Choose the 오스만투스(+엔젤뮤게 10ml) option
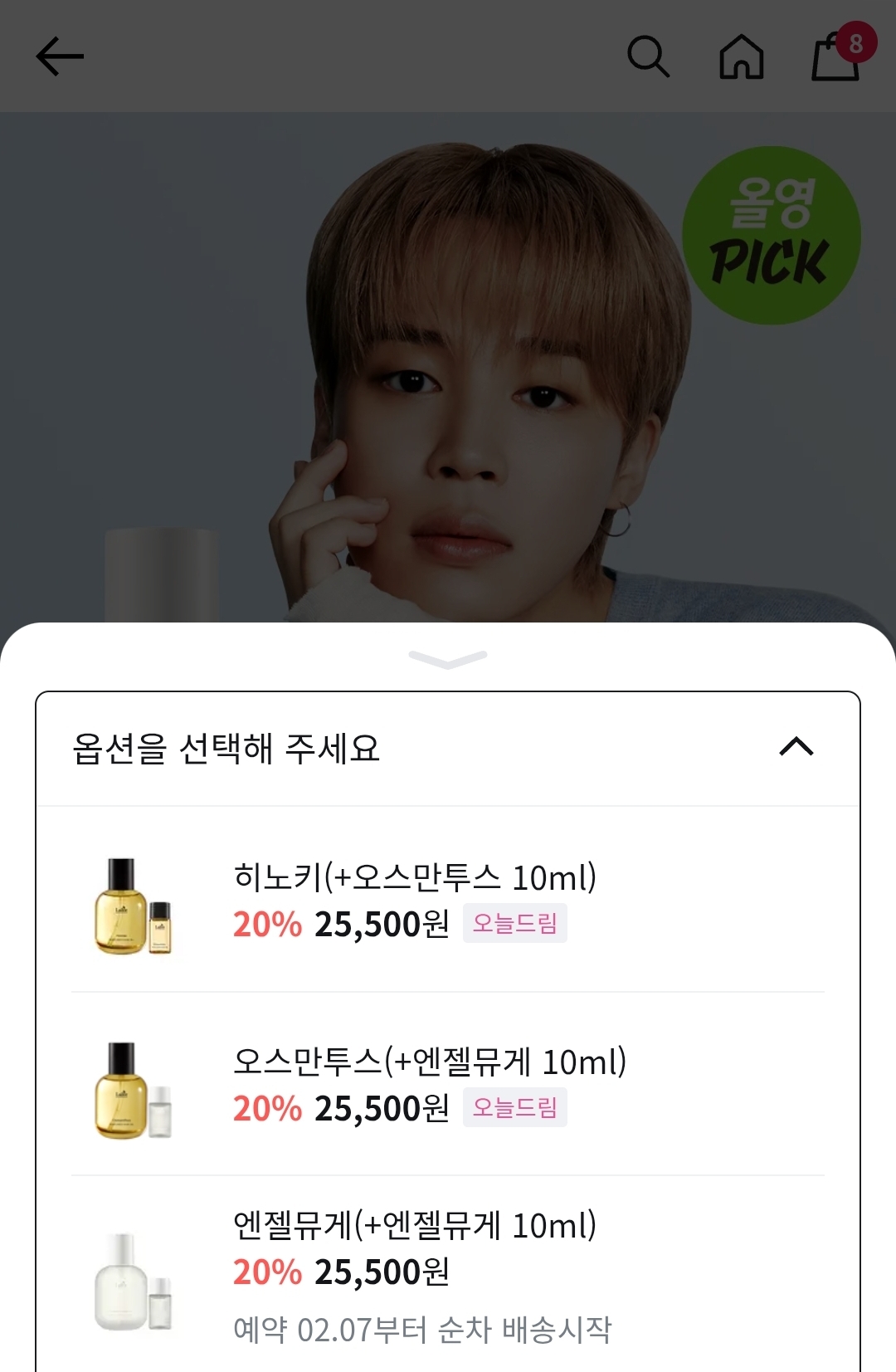Image resolution: width=896 pixels, height=1372 pixels. pyautogui.click(x=429, y=1084)
